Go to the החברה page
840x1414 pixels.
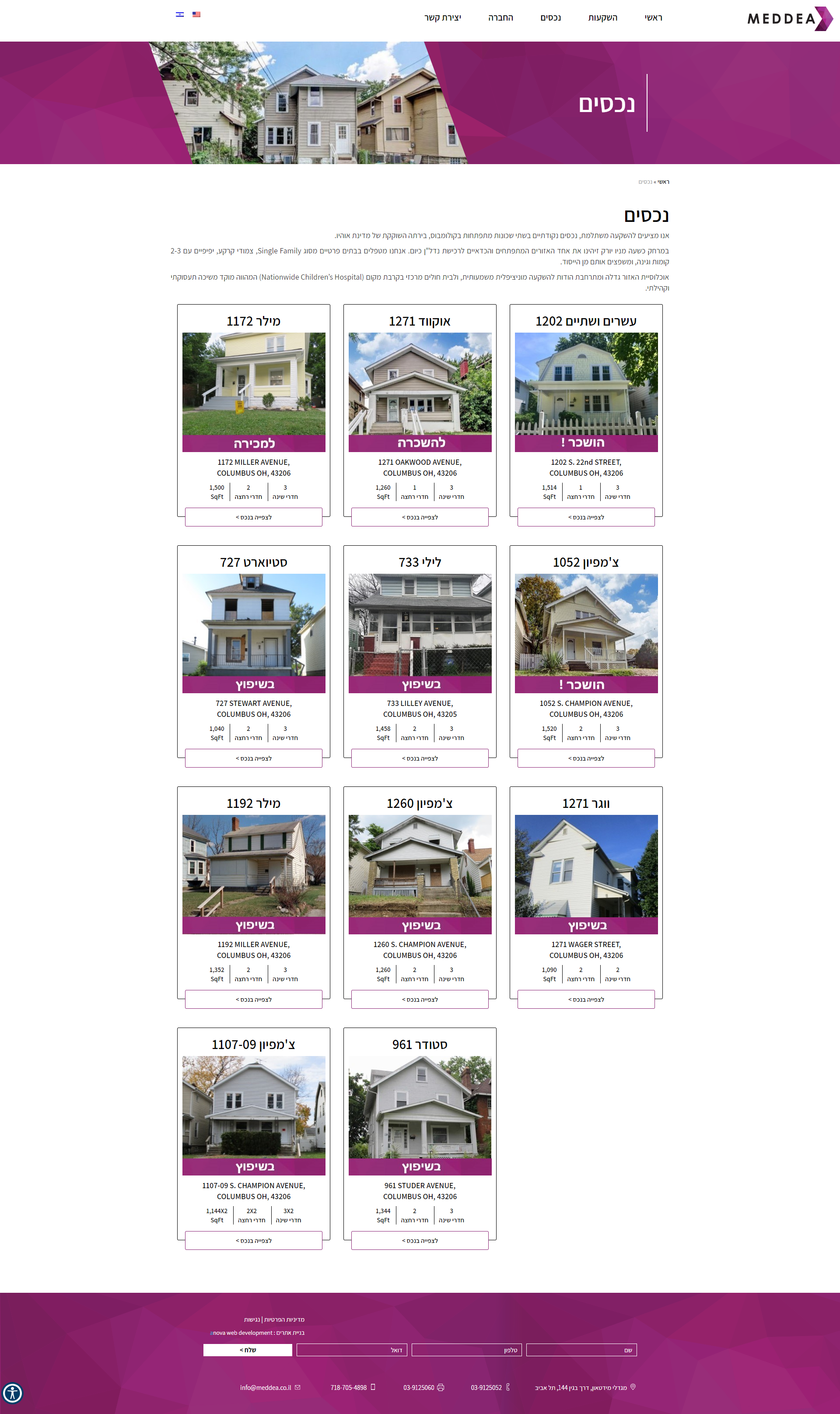[x=500, y=18]
